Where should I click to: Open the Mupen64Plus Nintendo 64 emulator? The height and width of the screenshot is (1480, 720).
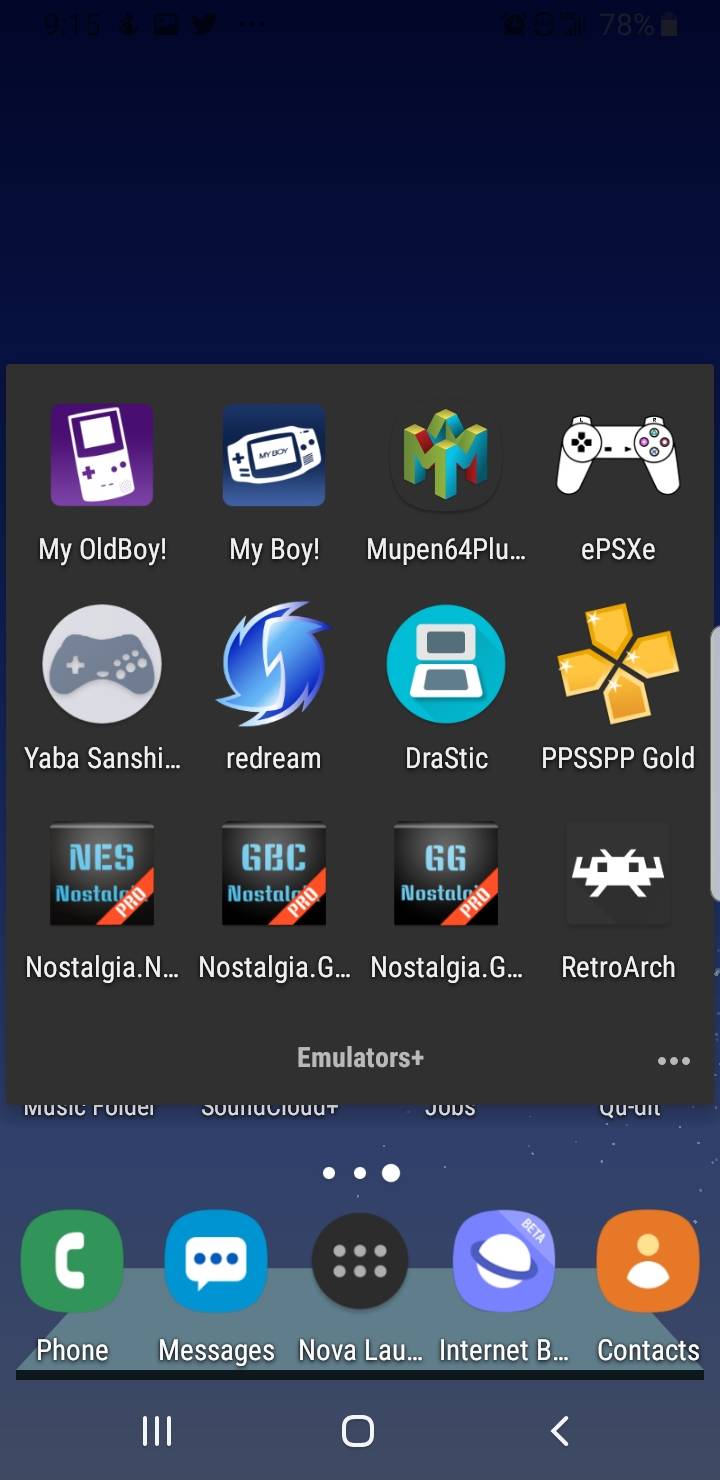(x=445, y=455)
